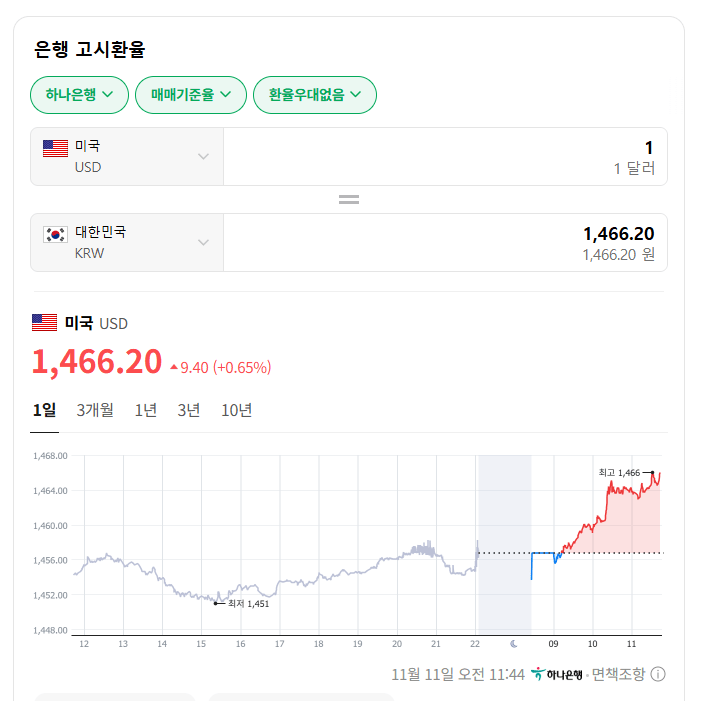This screenshot has width=706, height=701.
Task: Change the 미국 USD currency selector
Action: [127, 156]
